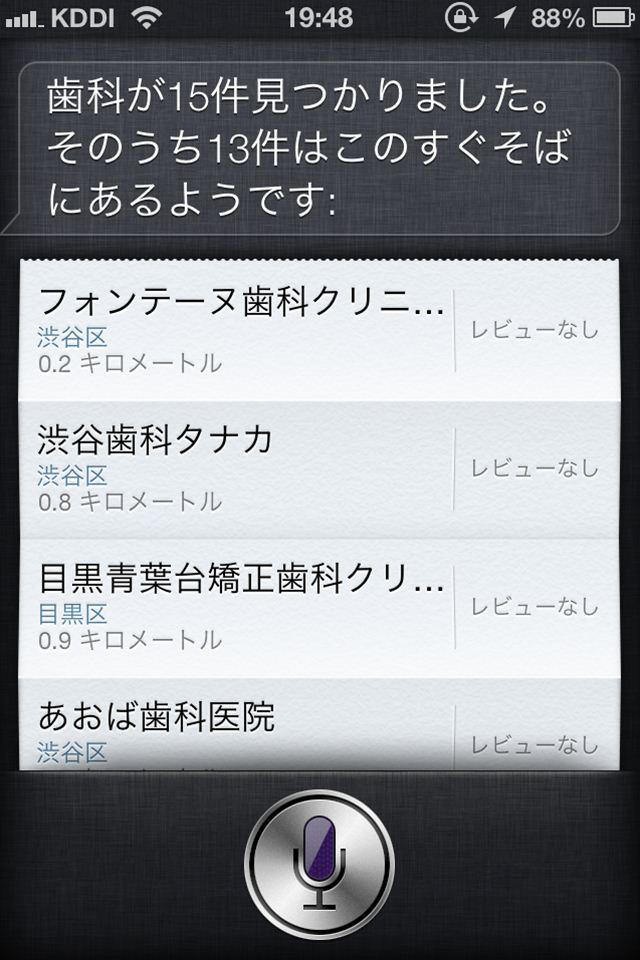640x960 pixels.
Task: Open あおば歯科医院 result
Action: pos(240,730)
